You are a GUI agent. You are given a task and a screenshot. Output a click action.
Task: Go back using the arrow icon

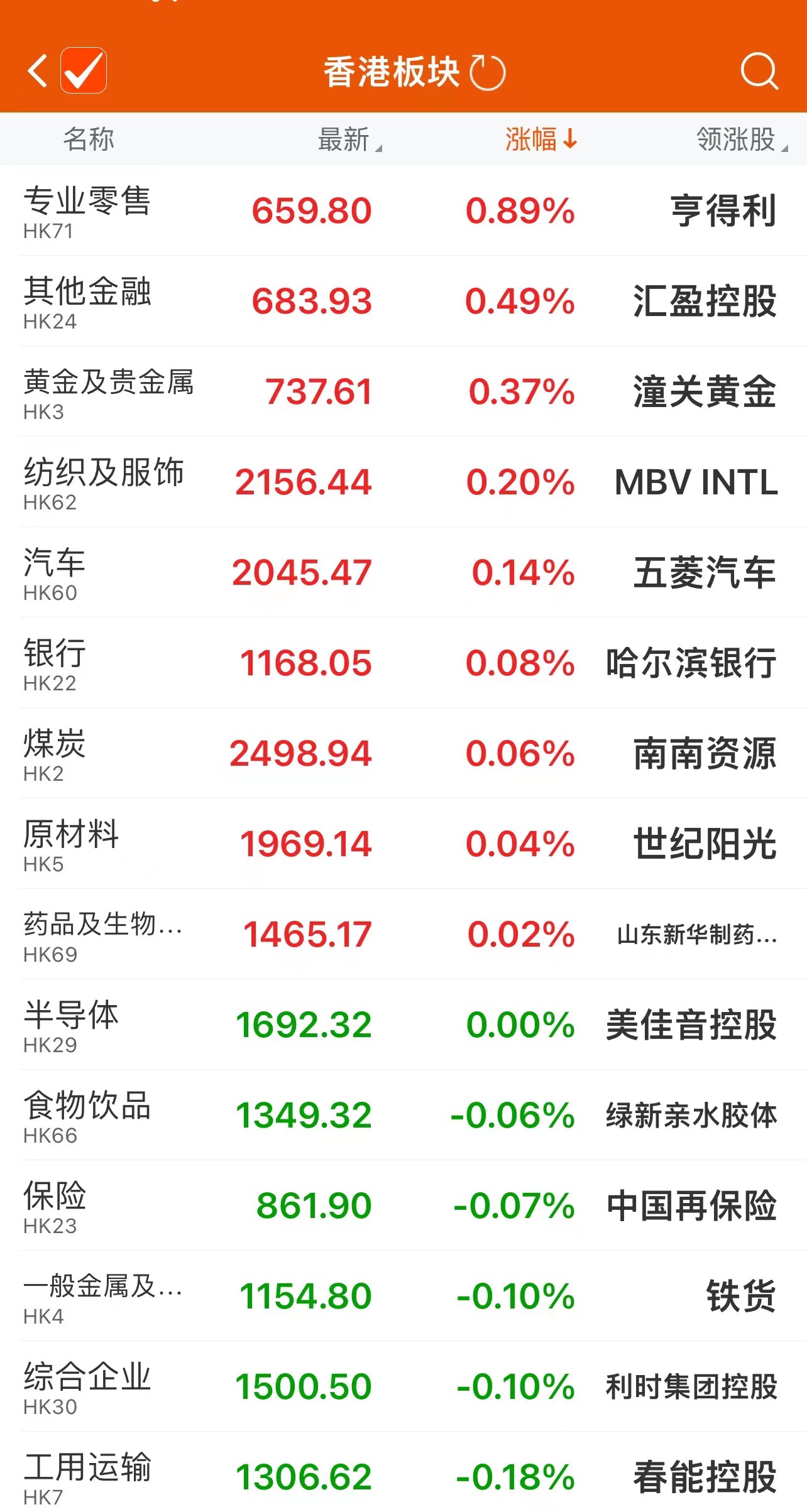click(38, 70)
